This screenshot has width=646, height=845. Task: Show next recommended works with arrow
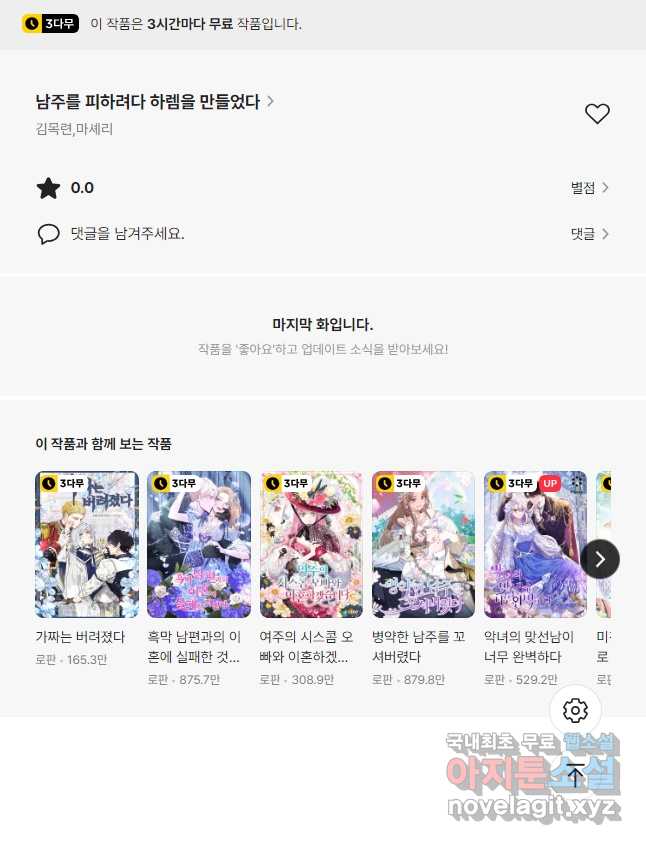point(600,559)
